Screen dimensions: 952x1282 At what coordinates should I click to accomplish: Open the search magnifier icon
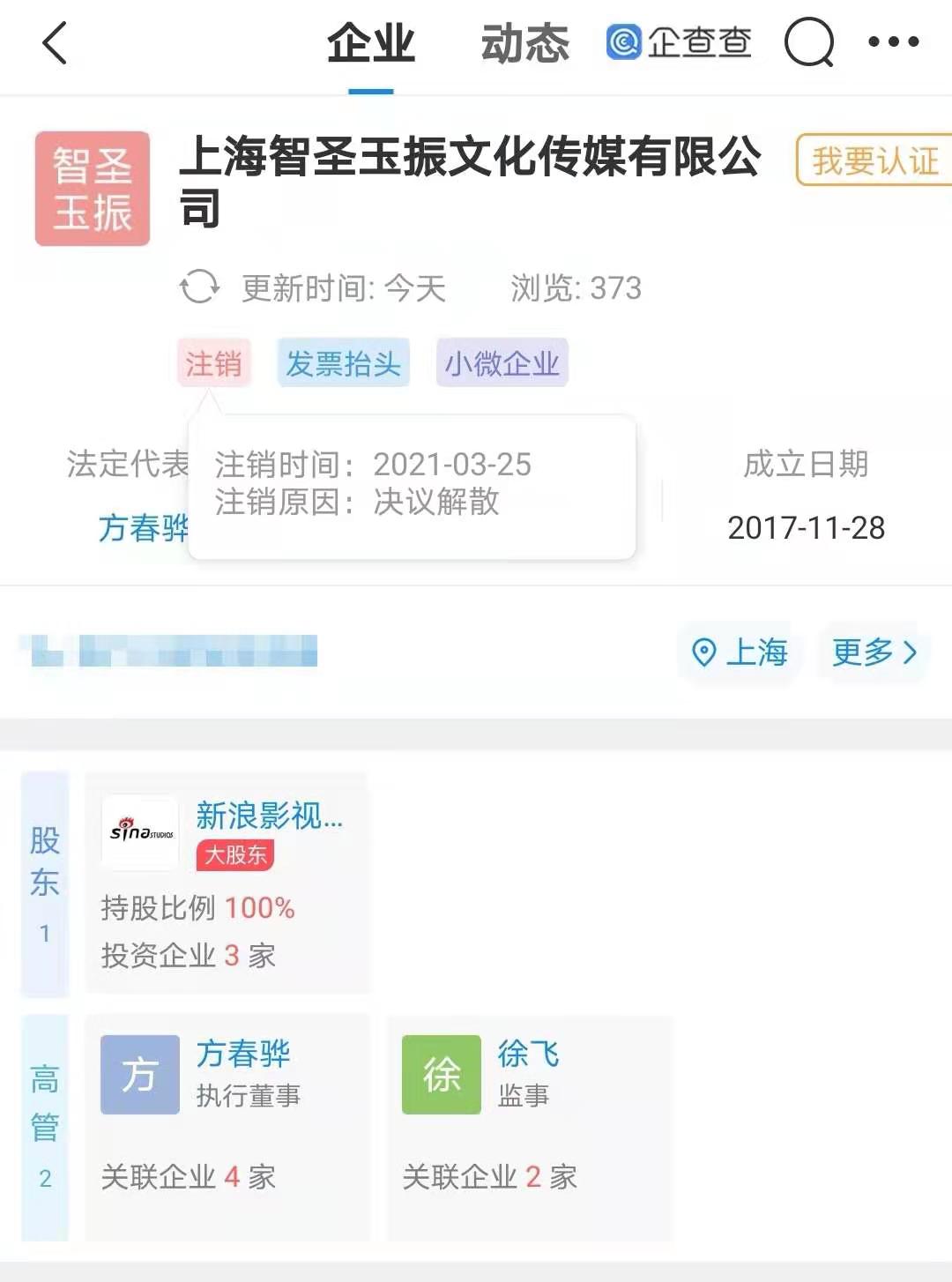point(808,42)
